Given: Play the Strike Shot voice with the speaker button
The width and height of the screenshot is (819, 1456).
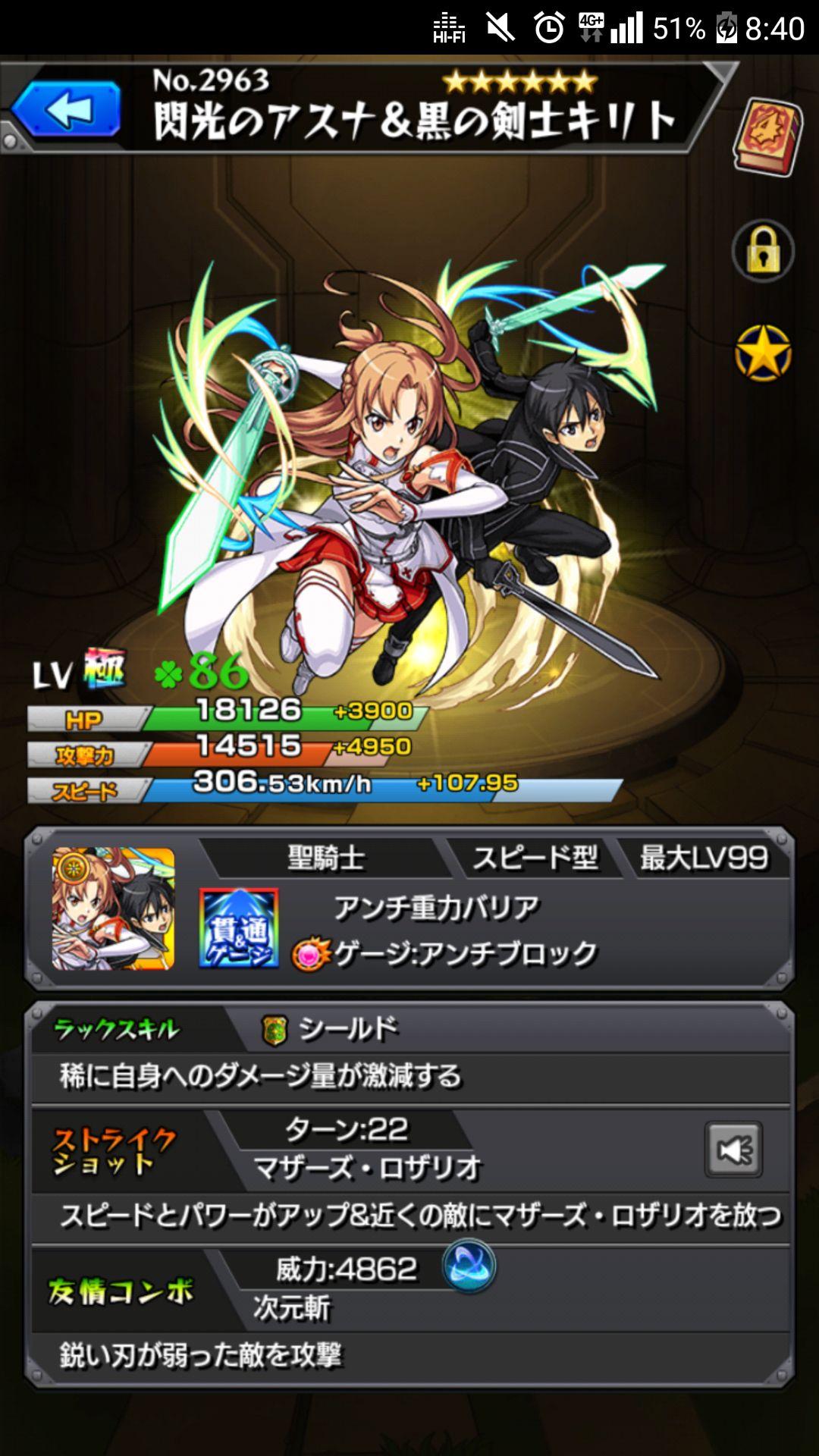Looking at the screenshot, I should (733, 1150).
